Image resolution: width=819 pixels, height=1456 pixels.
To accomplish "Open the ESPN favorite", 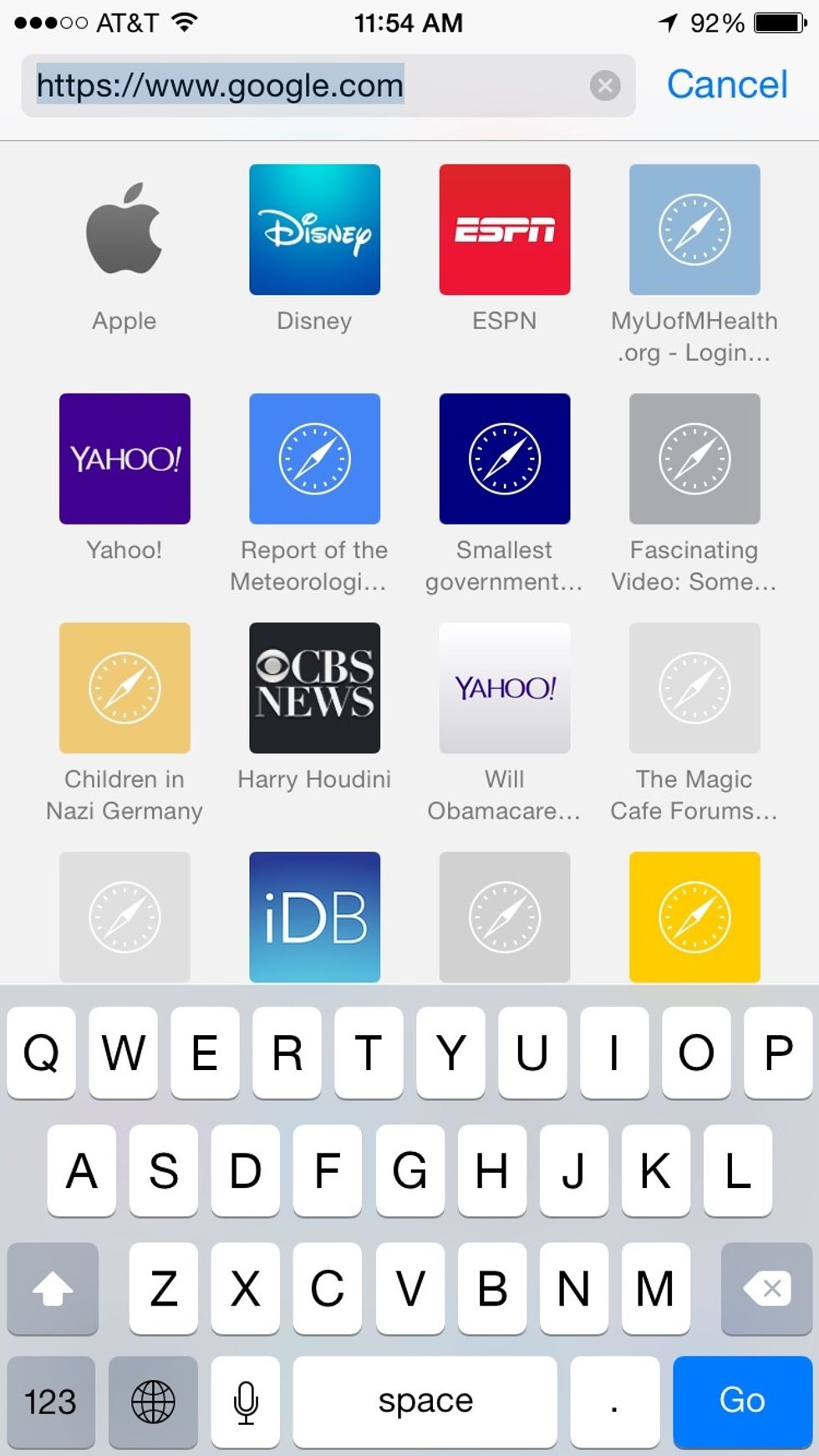I will (x=504, y=230).
